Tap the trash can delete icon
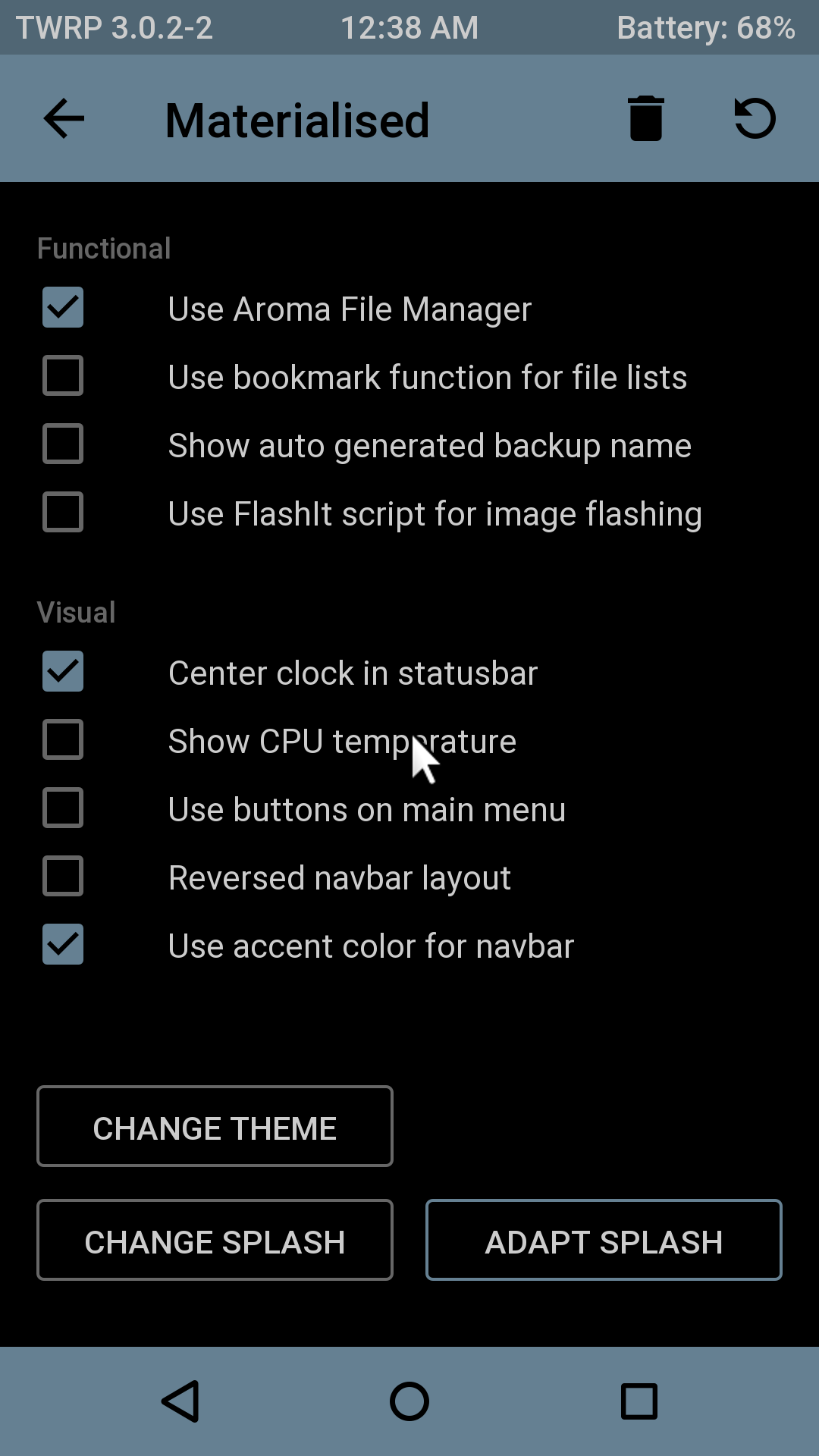Image resolution: width=819 pixels, height=1456 pixels. [646, 119]
